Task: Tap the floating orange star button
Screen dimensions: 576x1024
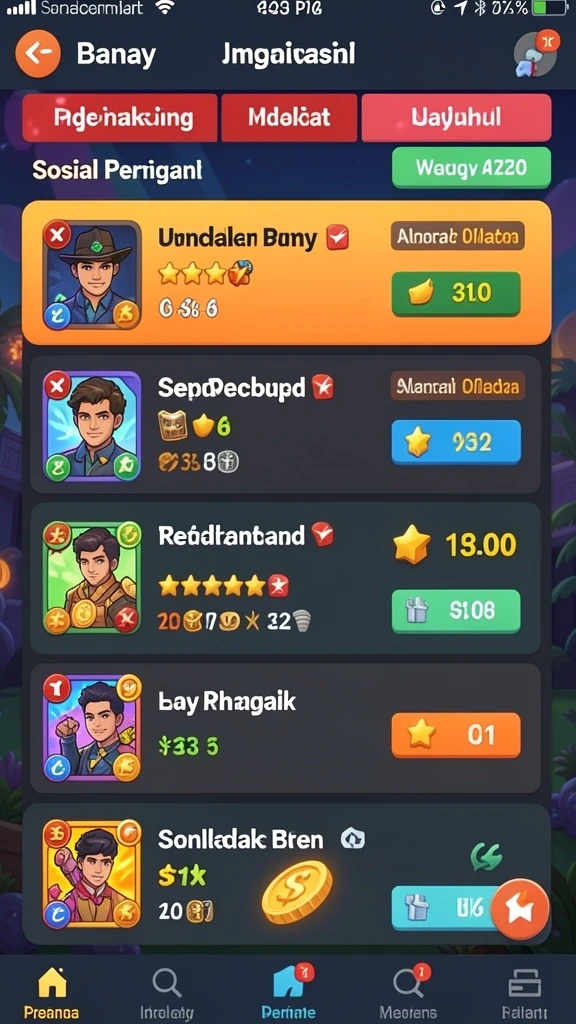Action: click(520, 908)
